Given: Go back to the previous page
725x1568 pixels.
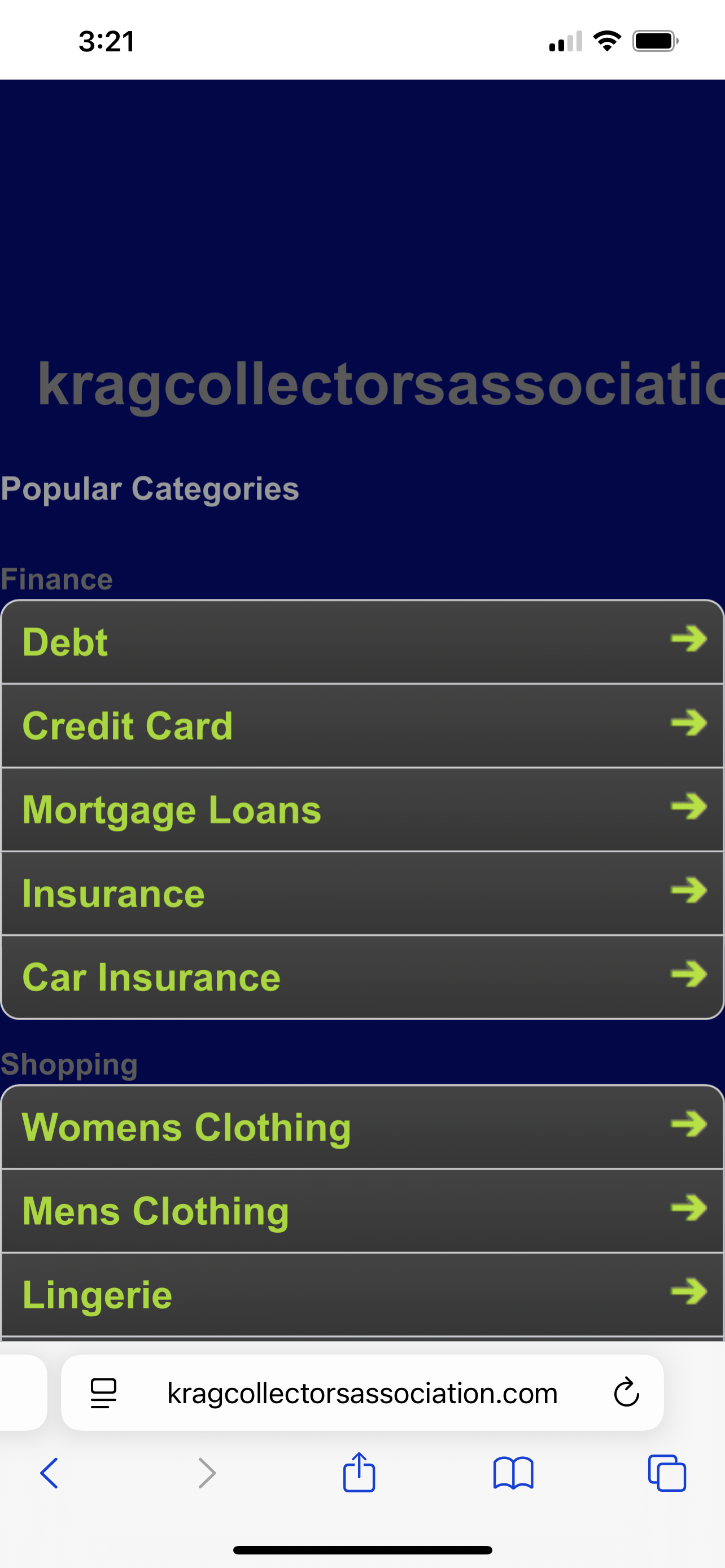Looking at the screenshot, I should click(49, 1474).
